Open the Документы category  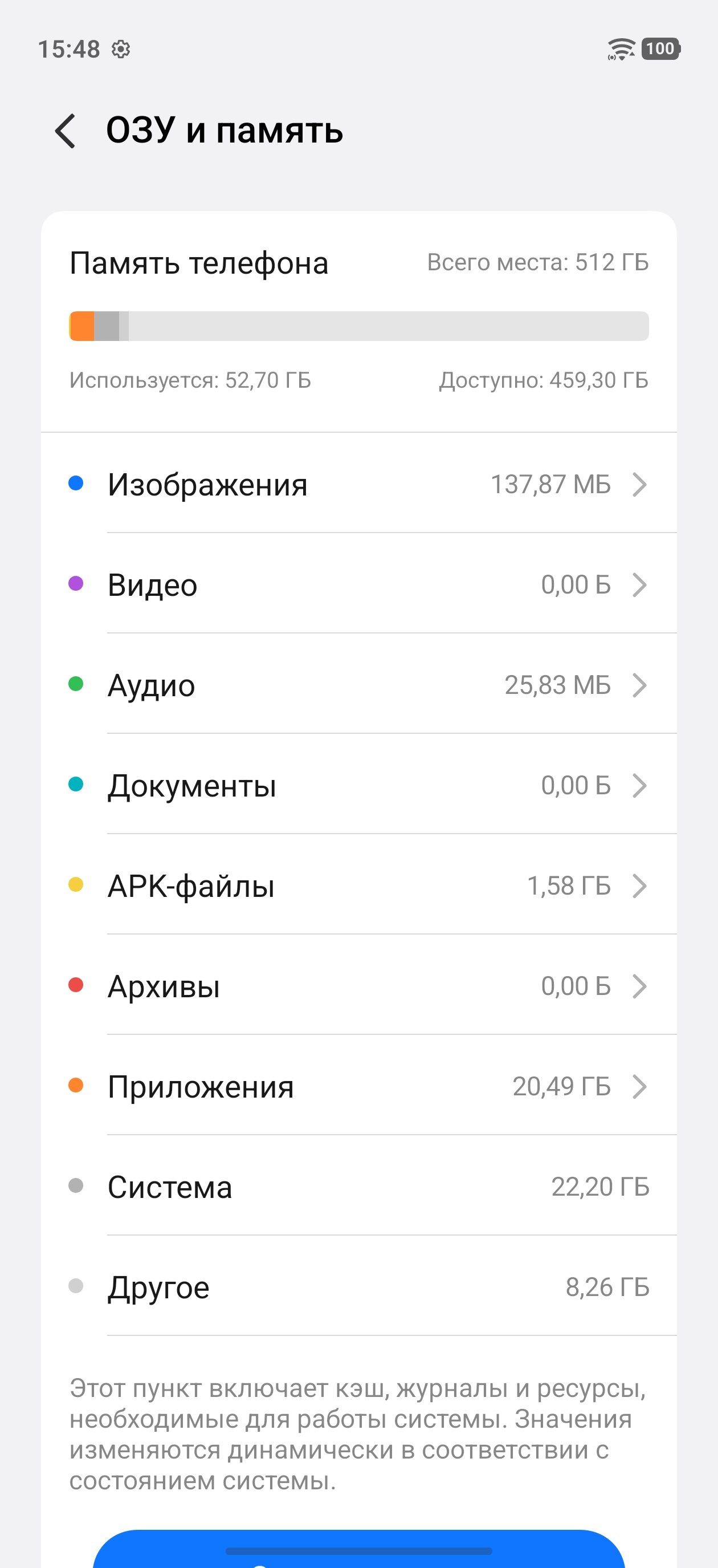tap(359, 785)
